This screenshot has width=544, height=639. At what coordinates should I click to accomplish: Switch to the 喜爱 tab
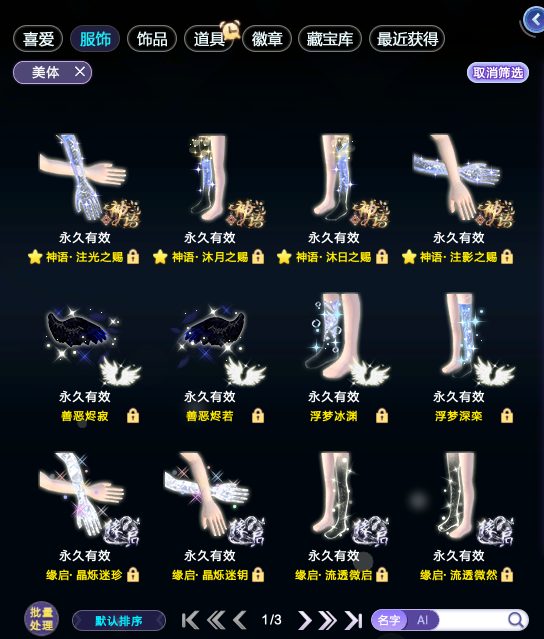coord(38,39)
